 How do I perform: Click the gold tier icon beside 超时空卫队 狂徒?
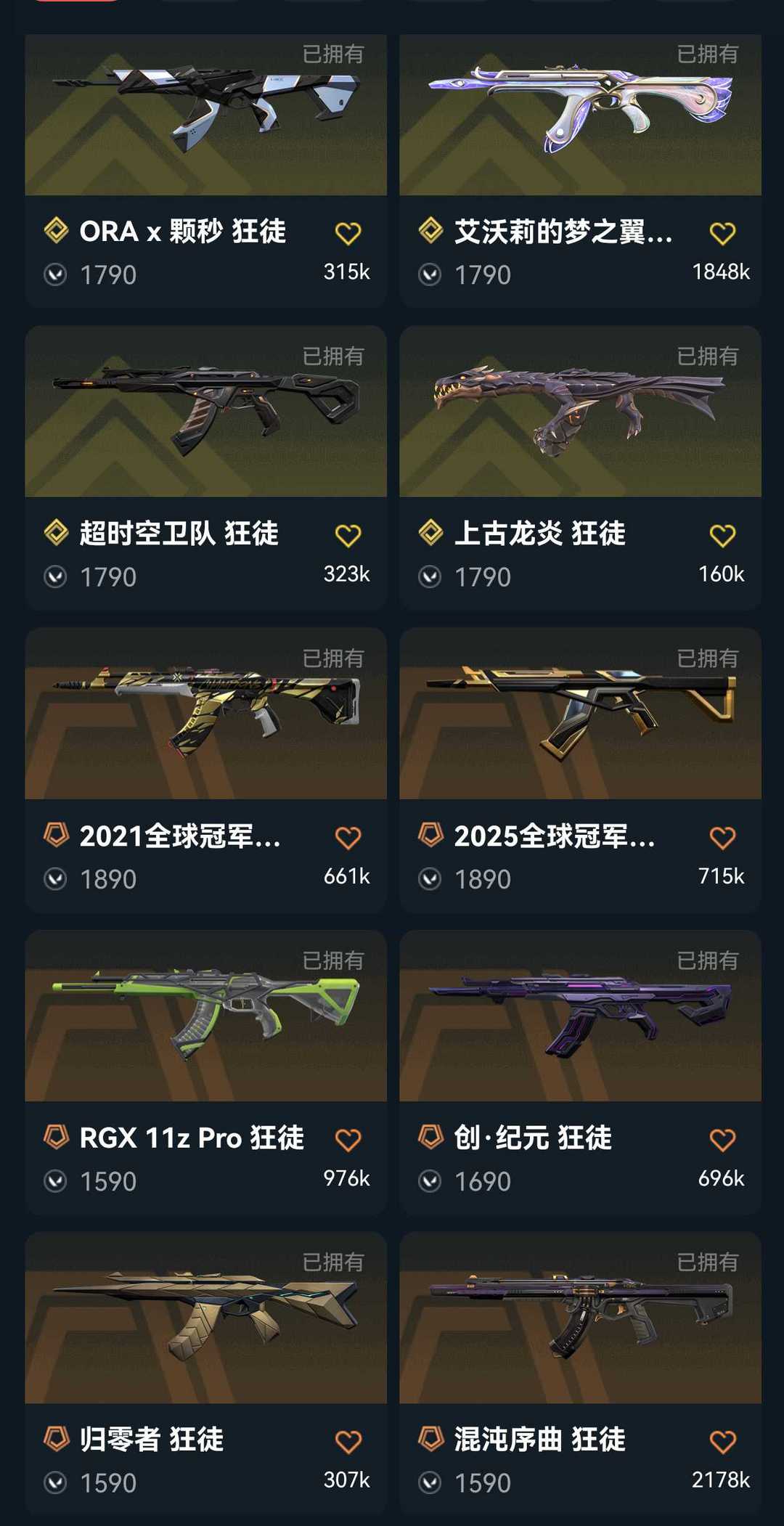(x=55, y=534)
